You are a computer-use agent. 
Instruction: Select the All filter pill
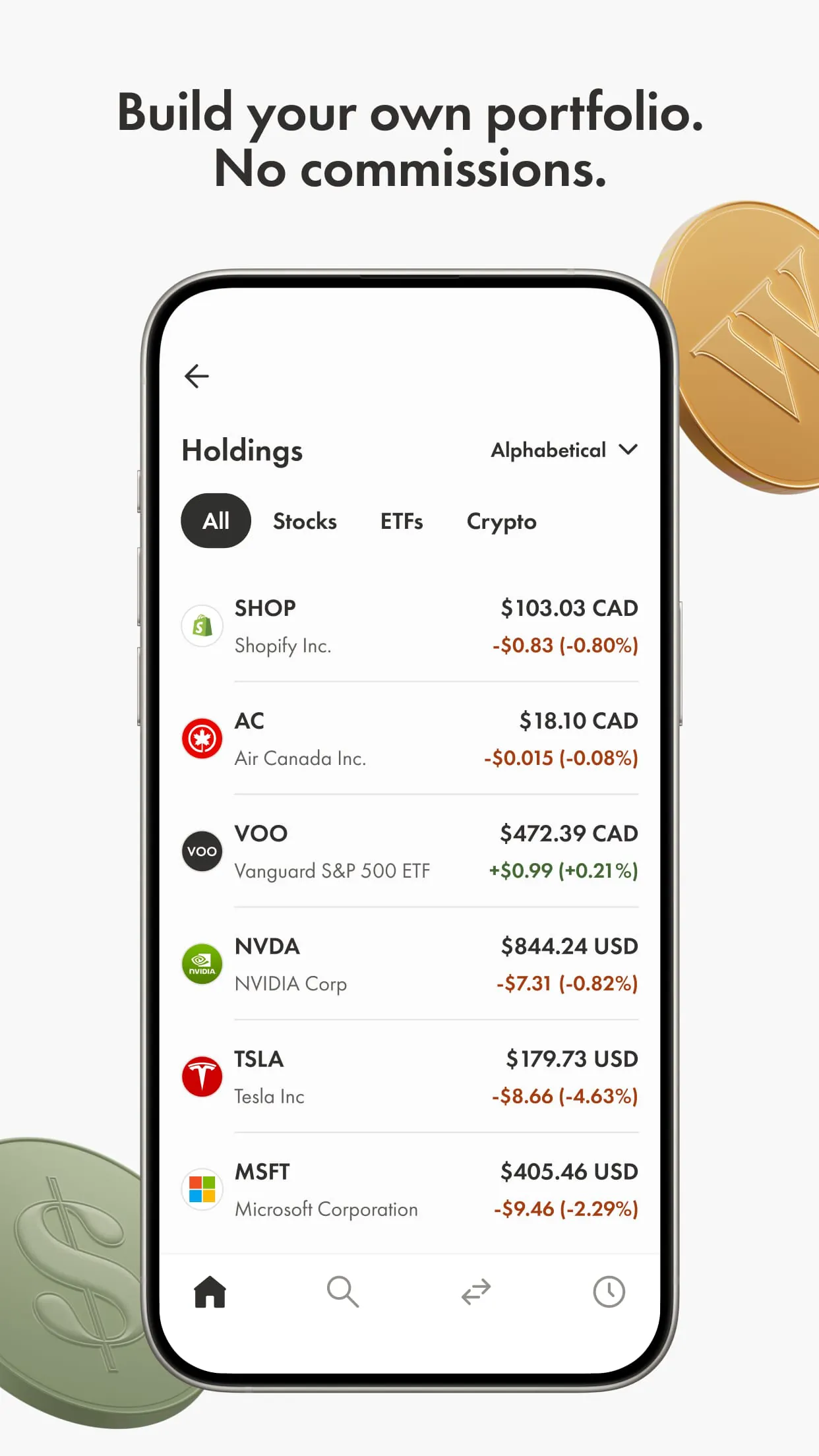point(215,520)
